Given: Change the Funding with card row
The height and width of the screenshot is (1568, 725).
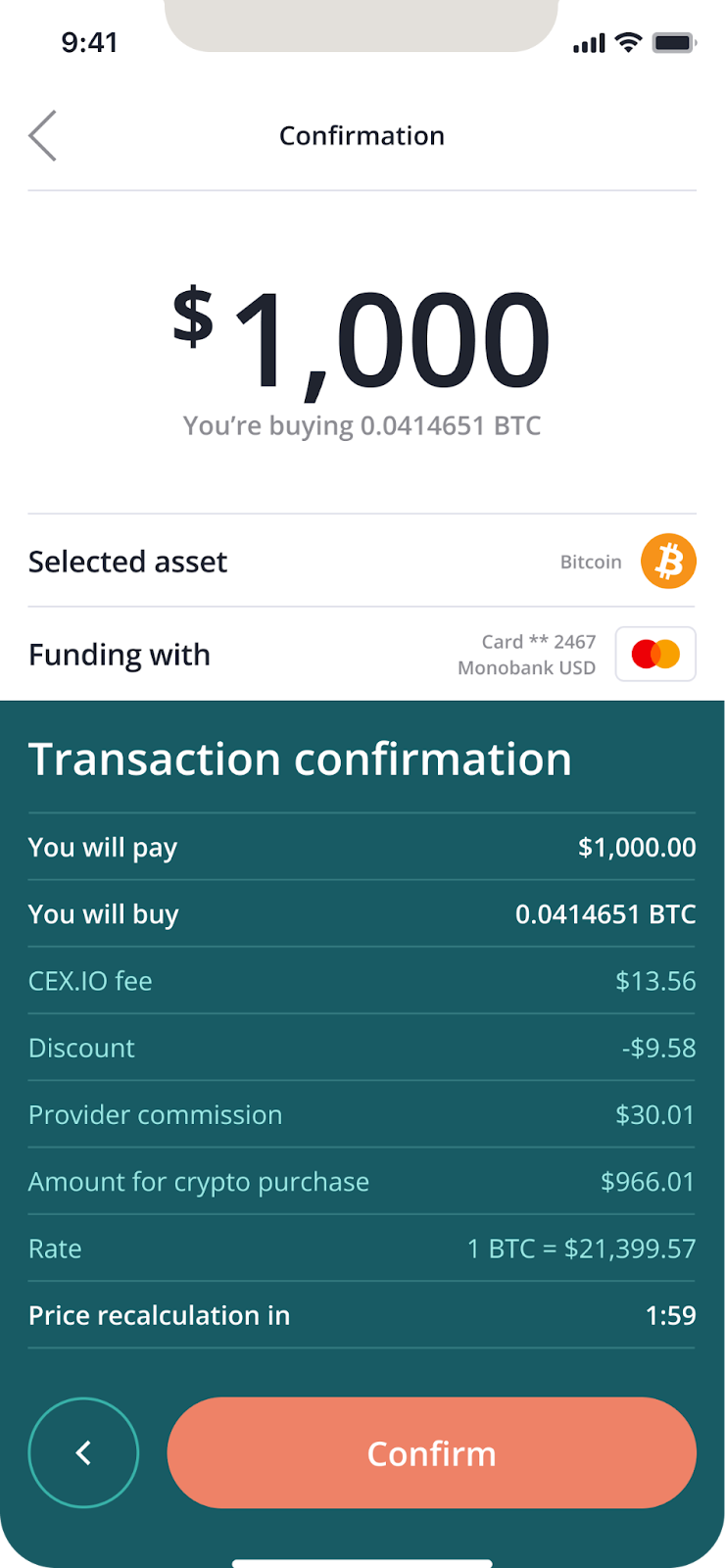Looking at the screenshot, I should point(362,654).
